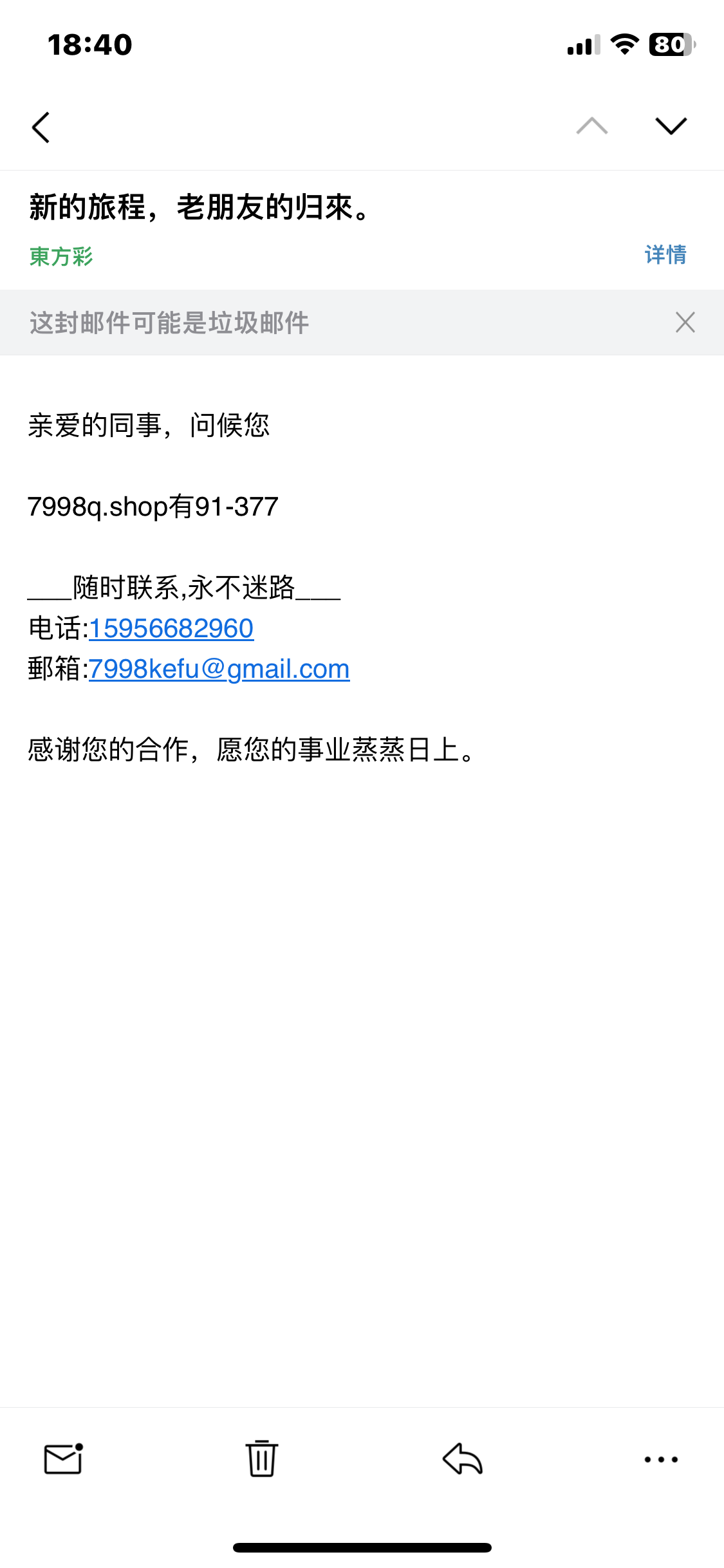The height and width of the screenshot is (1568, 724).
Task: Open the 详情 details link
Action: click(665, 255)
